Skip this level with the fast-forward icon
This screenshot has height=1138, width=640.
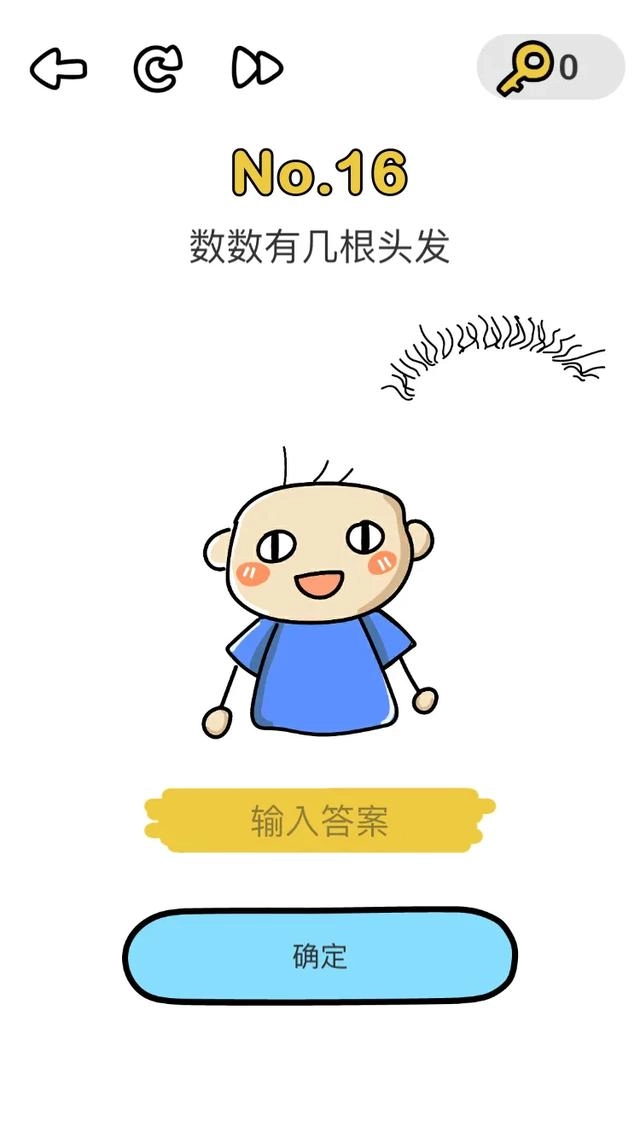point(258,68)
